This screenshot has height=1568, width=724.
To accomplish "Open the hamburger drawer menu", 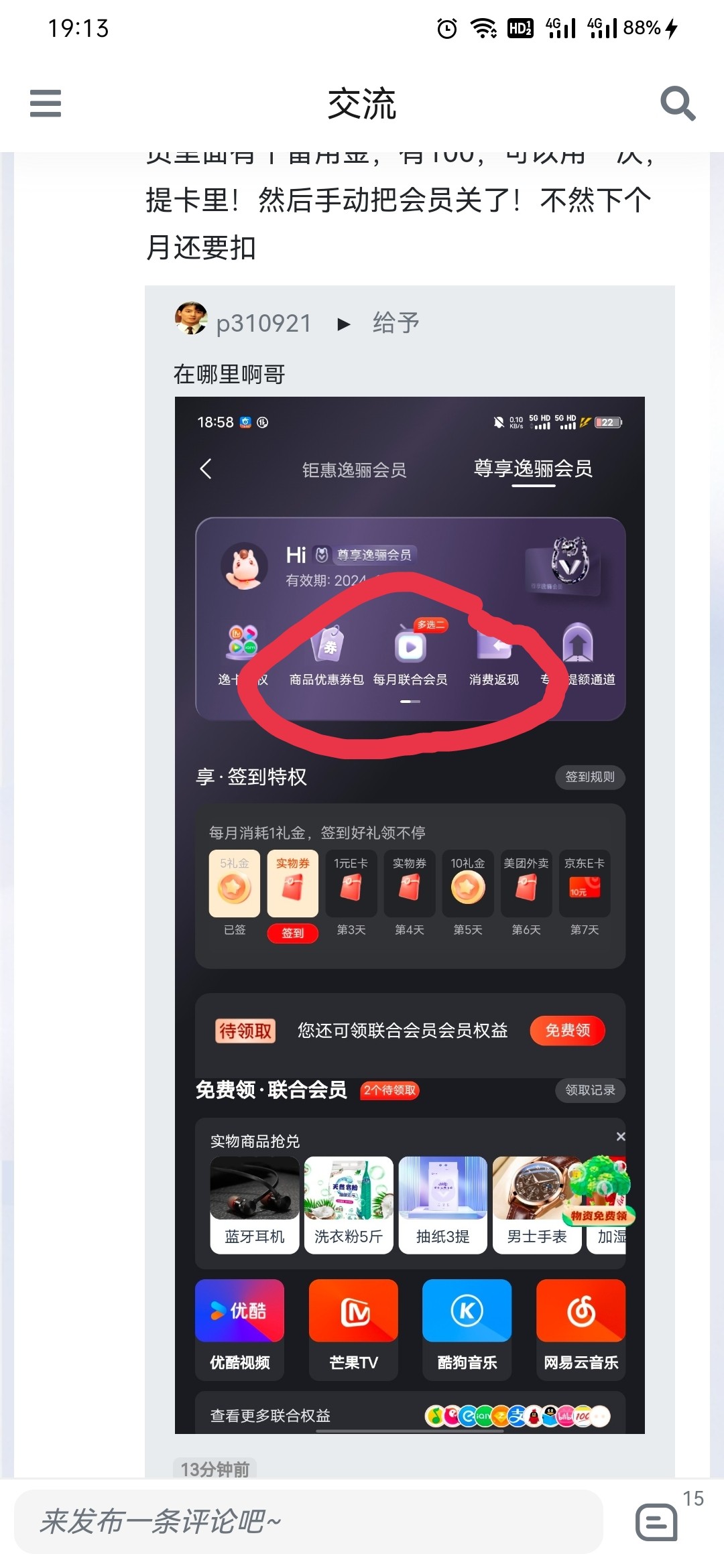I will 46,104.
